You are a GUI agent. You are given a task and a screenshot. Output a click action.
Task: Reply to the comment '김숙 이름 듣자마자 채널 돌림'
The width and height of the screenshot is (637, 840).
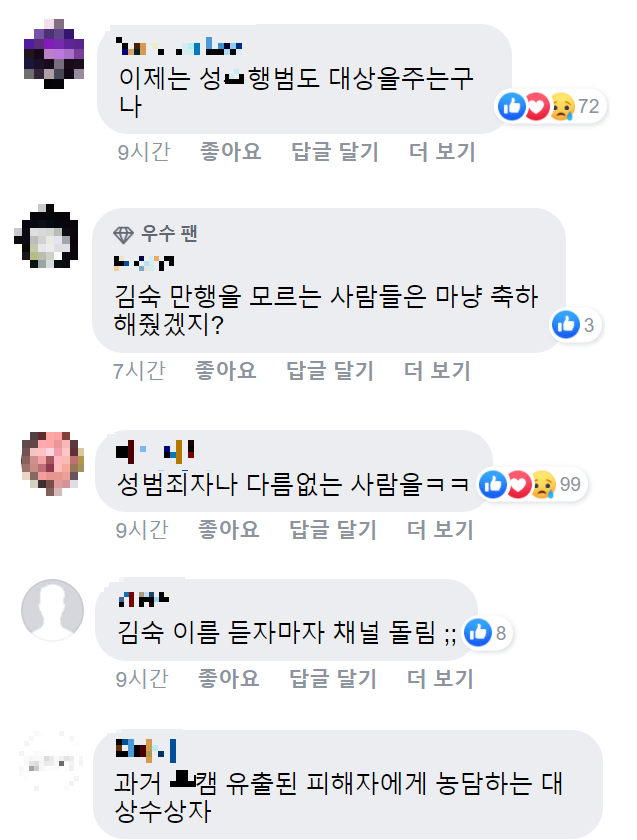coord(333,679)
